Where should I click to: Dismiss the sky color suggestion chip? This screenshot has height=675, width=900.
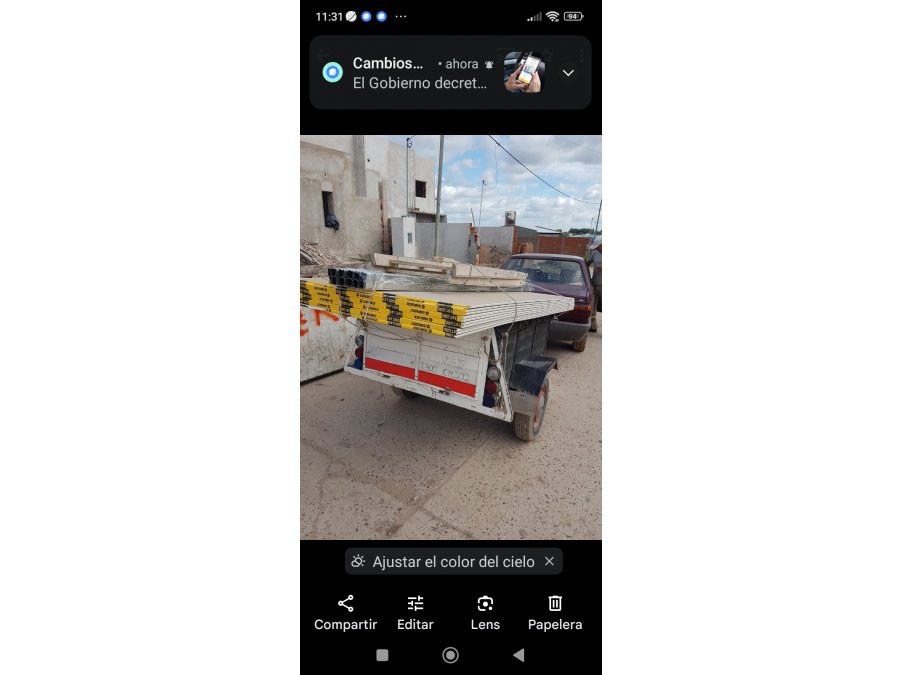pyautogui.click(x=549, y=562)
